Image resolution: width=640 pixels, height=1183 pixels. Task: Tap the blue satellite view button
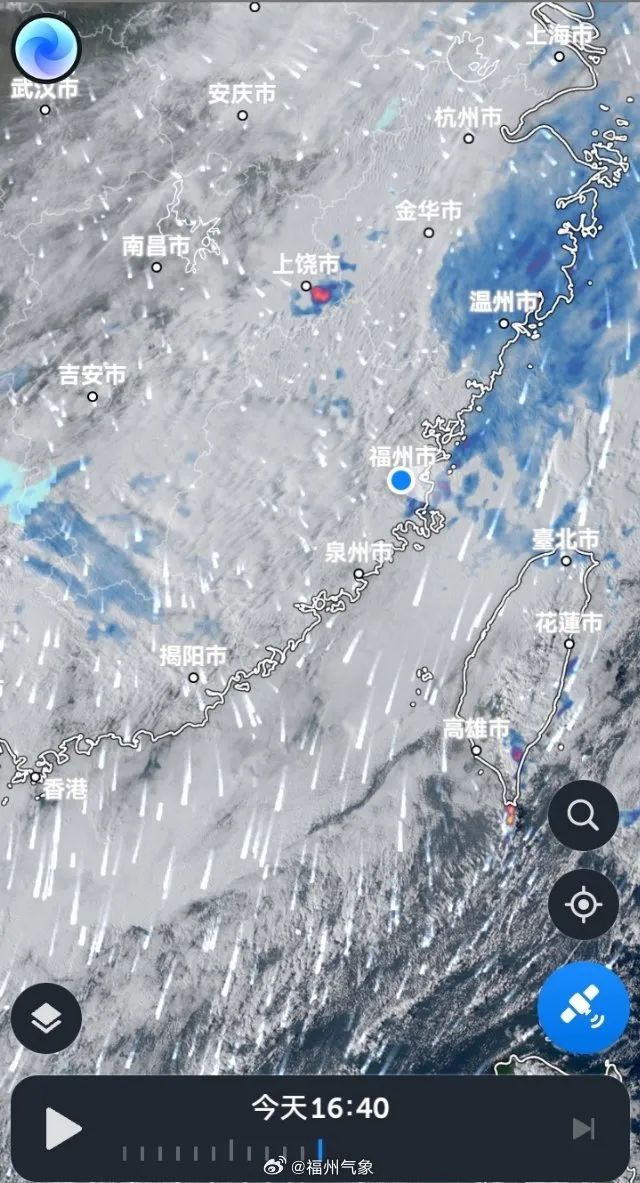[x=582, y=1008]
